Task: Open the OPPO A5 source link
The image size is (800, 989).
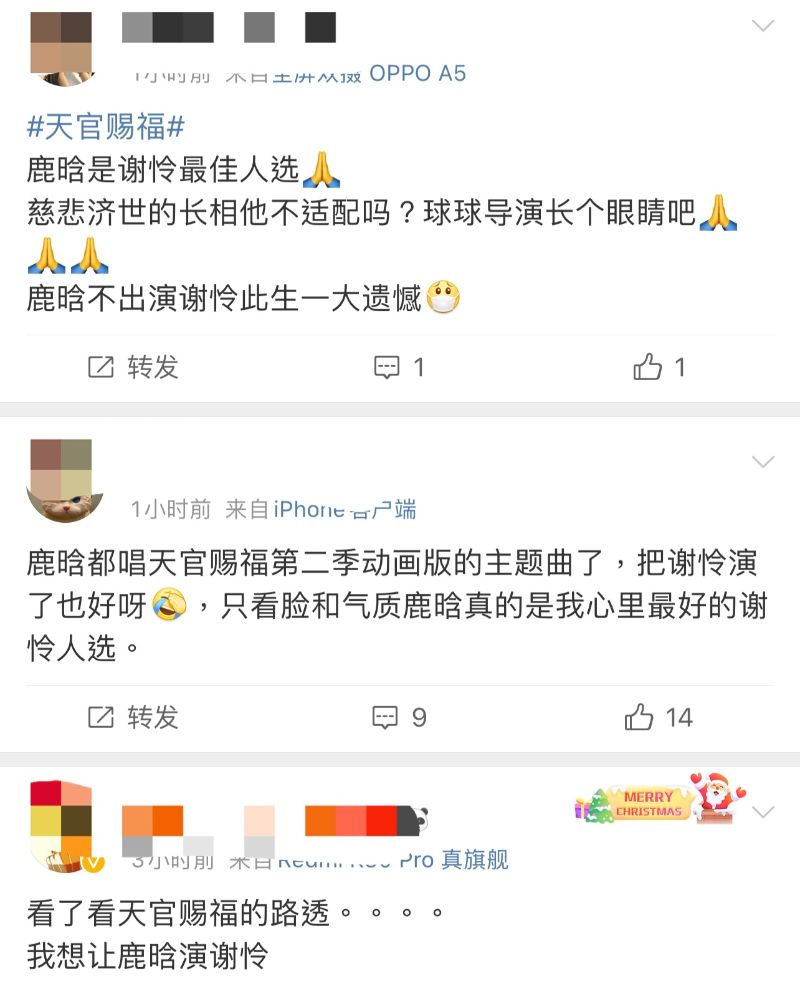Action: 418,73
